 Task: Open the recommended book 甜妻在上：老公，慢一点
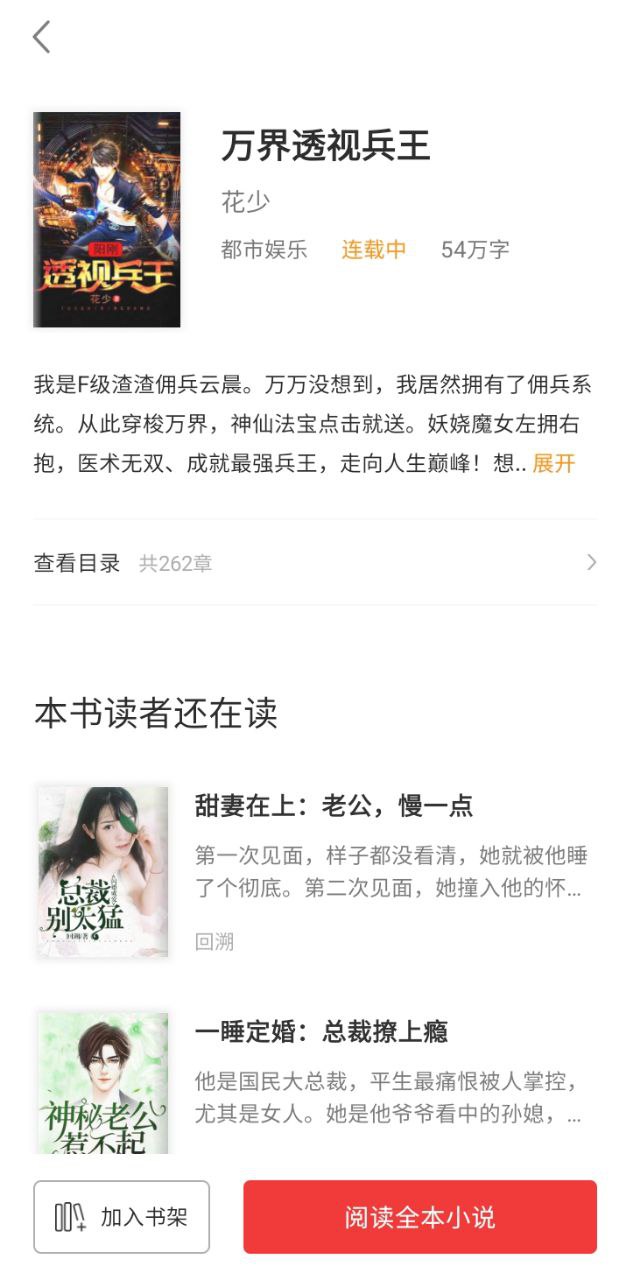coord(315,872)
